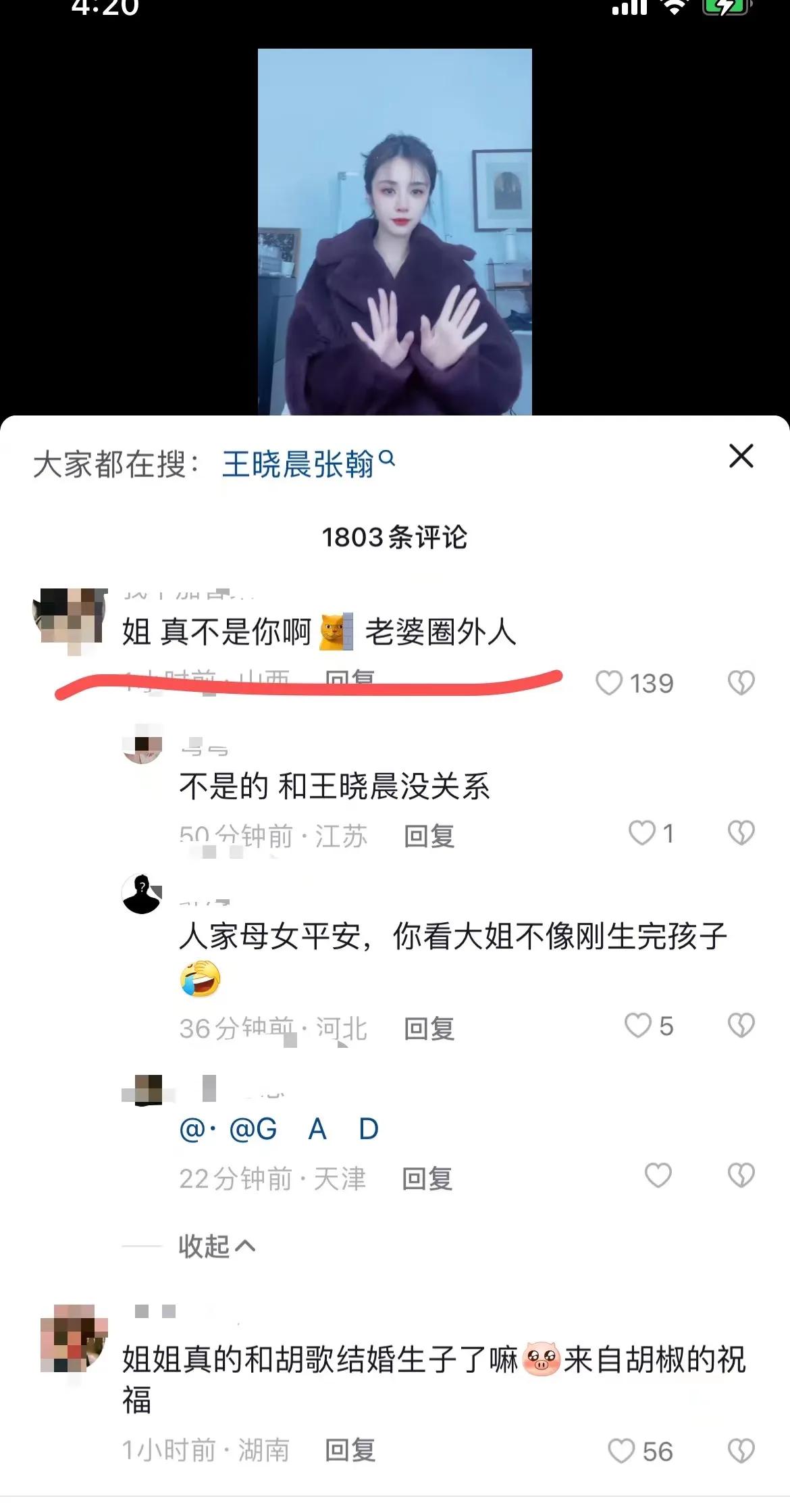Reply to the 人家母女平安 comment
The width and height of the screenshot is (790, 1512).
pyautogui.click(x=429, y=1028)
